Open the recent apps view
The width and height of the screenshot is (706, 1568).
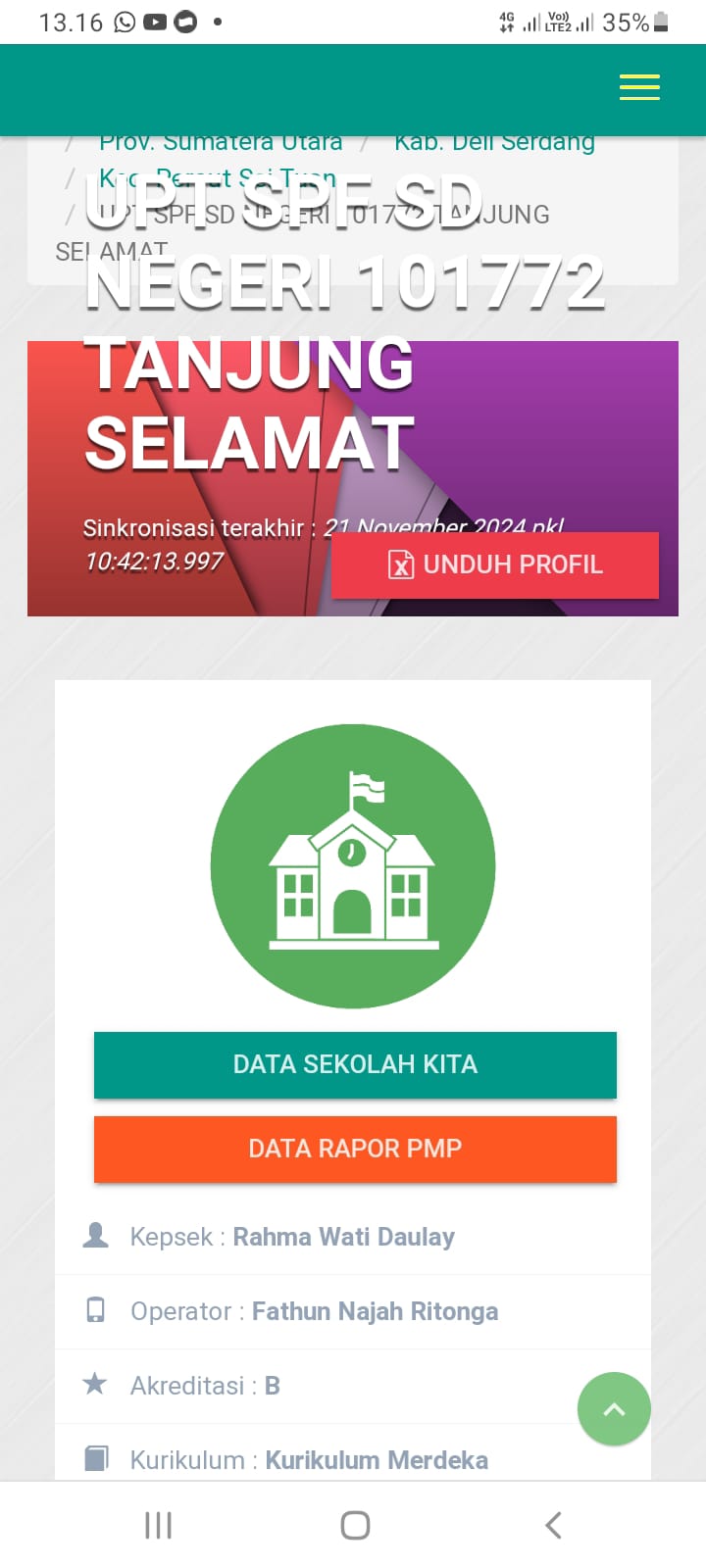click(x=158, y=1525)
